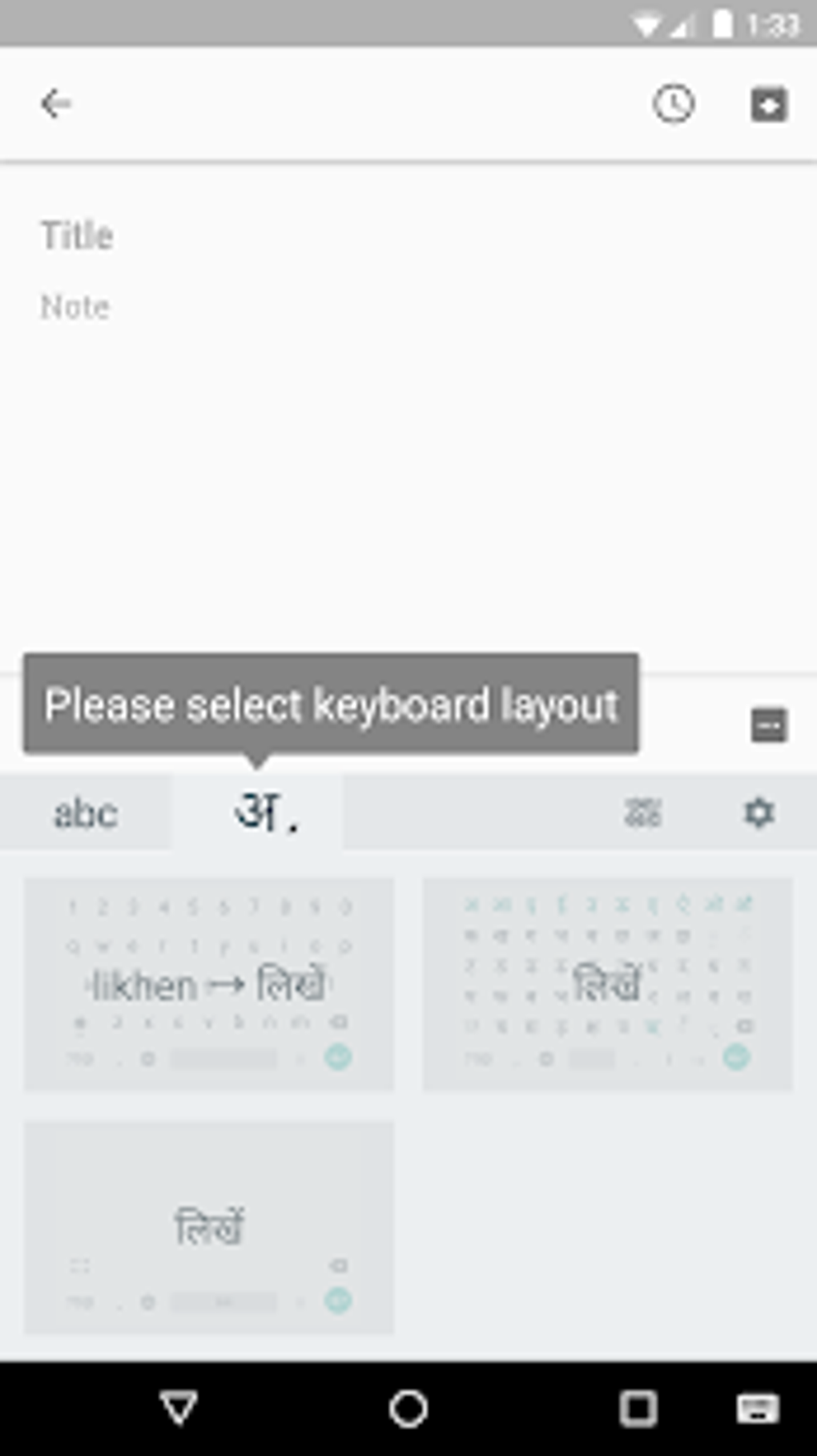This screenshot has height=1456, width=817.
Task: Choose the likhen transliteration layout
Action: [x=209, y=984]
